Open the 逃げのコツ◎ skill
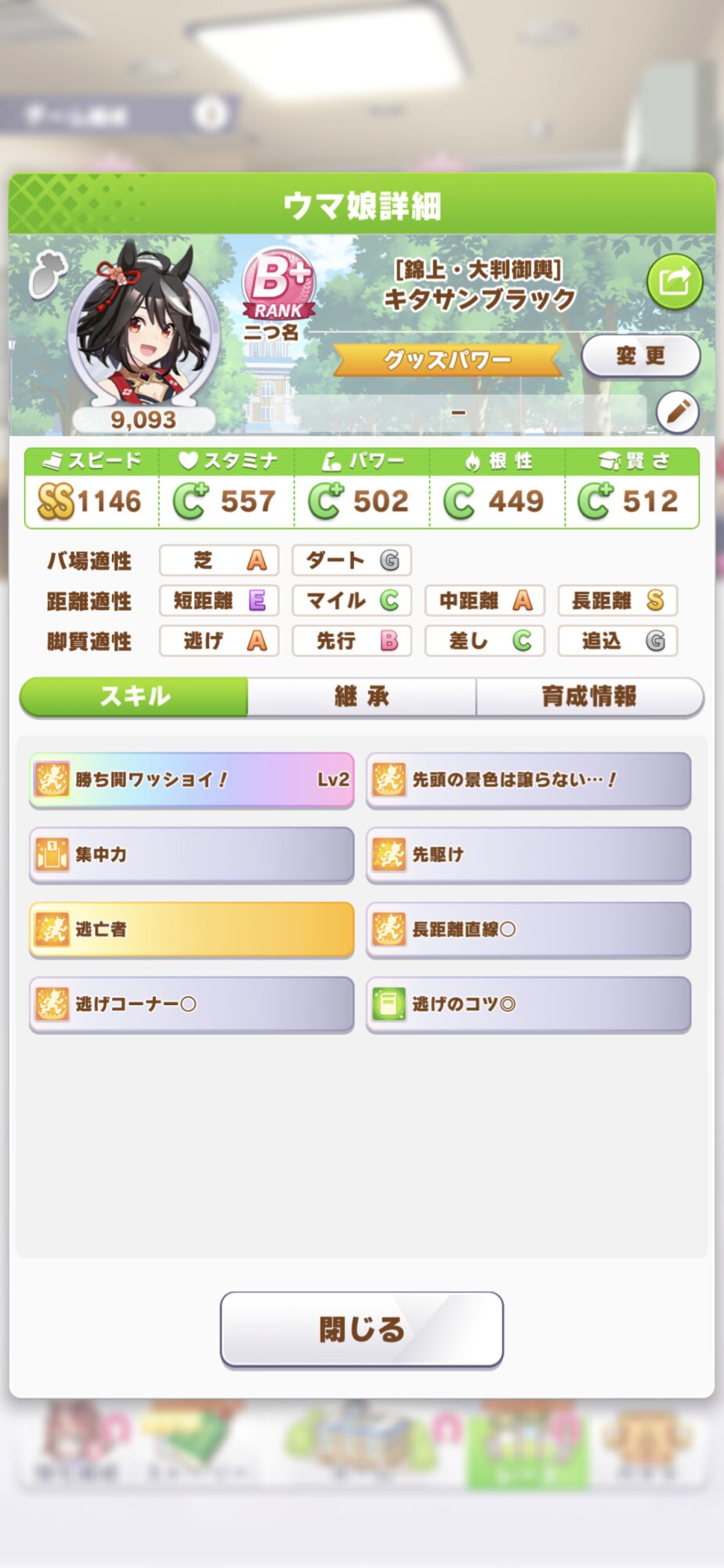 [528, 1004]
